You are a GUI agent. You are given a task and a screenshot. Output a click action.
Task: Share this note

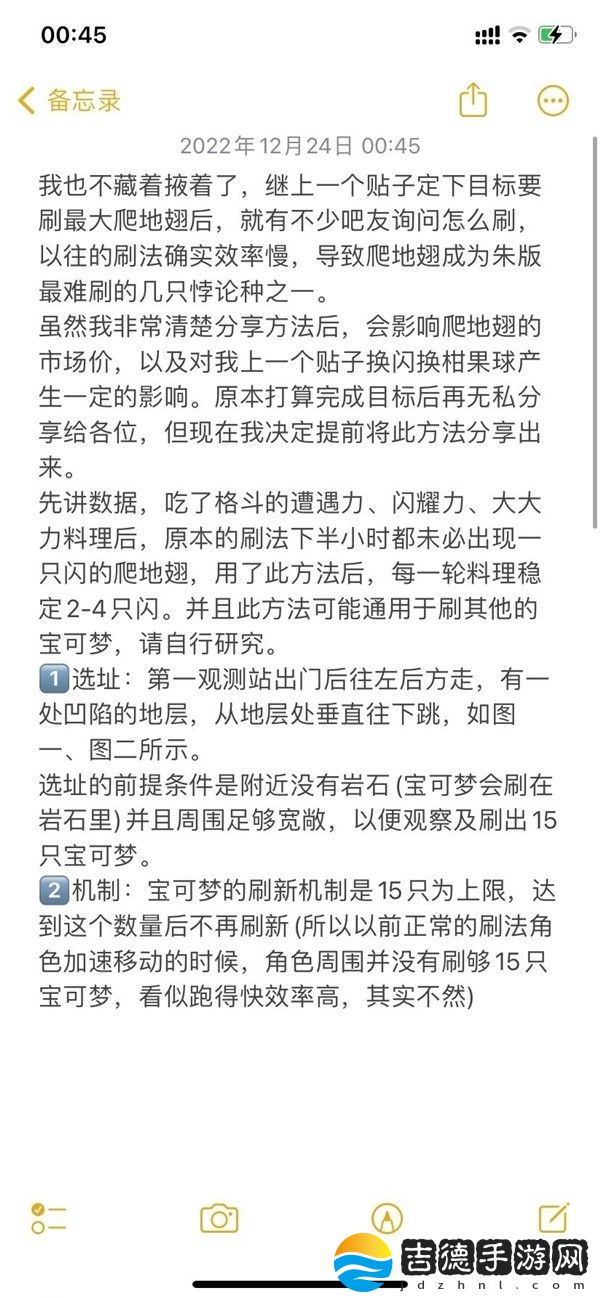[473, 100]
